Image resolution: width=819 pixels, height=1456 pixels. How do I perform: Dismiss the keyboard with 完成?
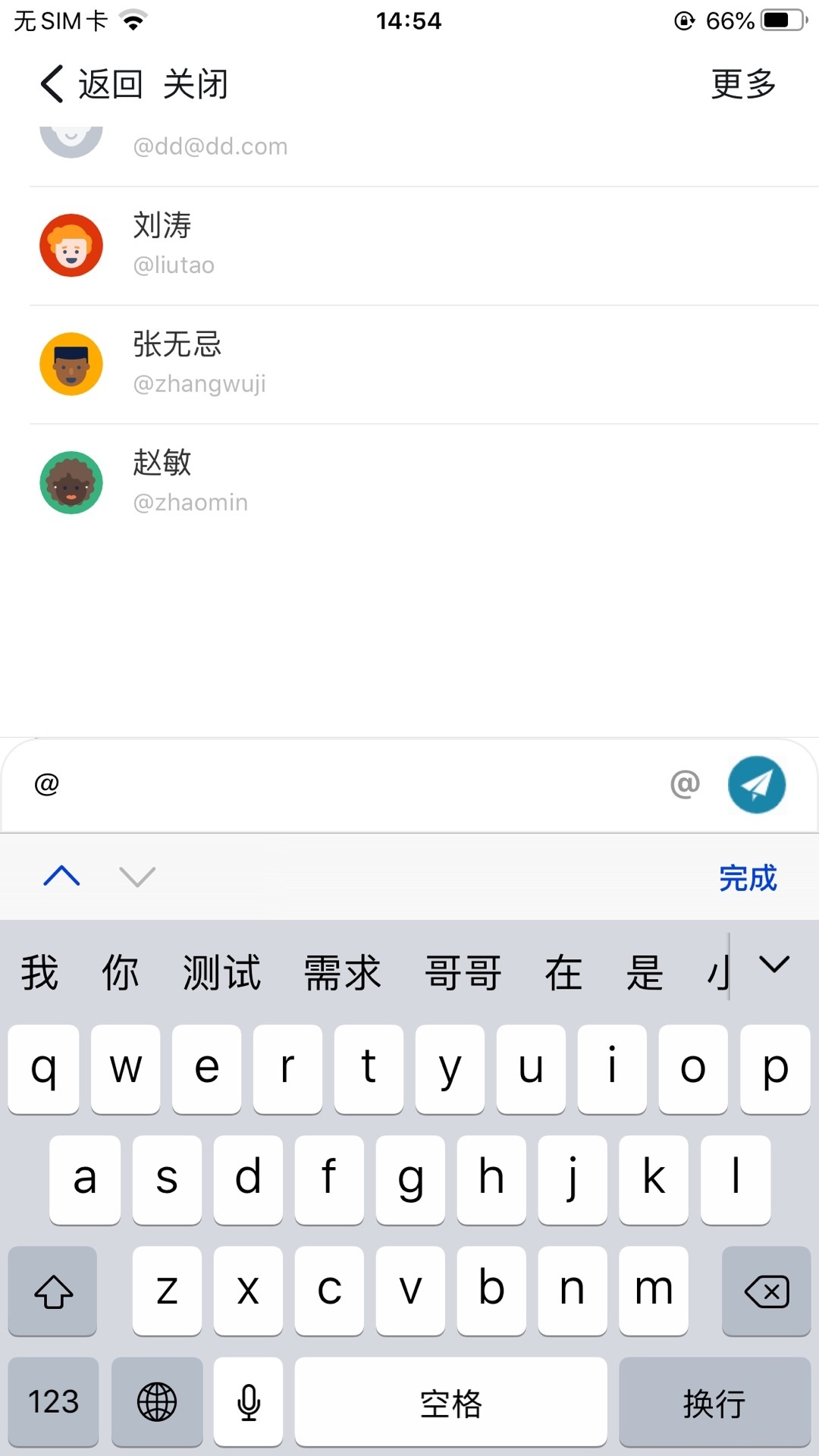coord(747,877)
